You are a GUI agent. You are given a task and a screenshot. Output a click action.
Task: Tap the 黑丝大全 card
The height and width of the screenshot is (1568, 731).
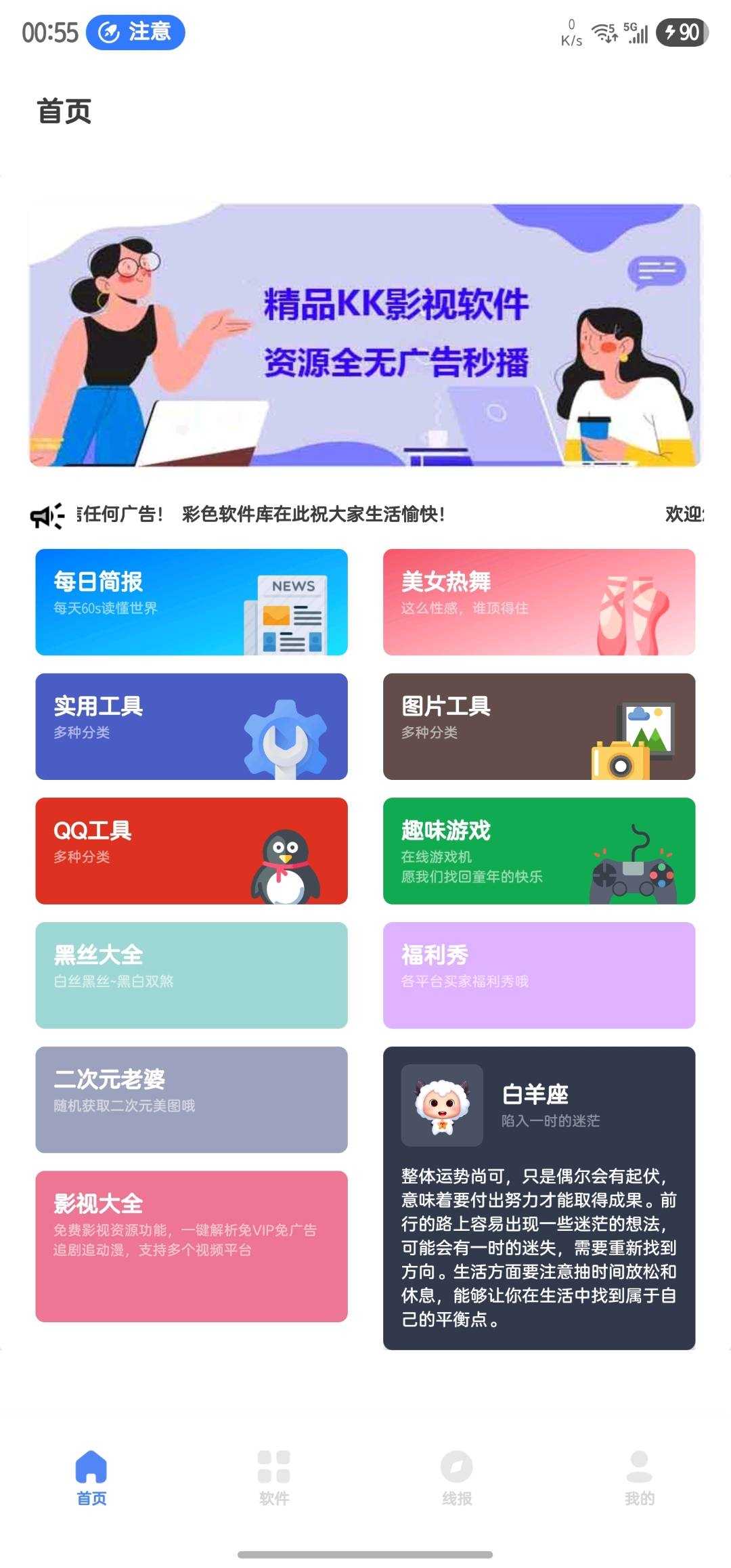(x=192, y=975)
